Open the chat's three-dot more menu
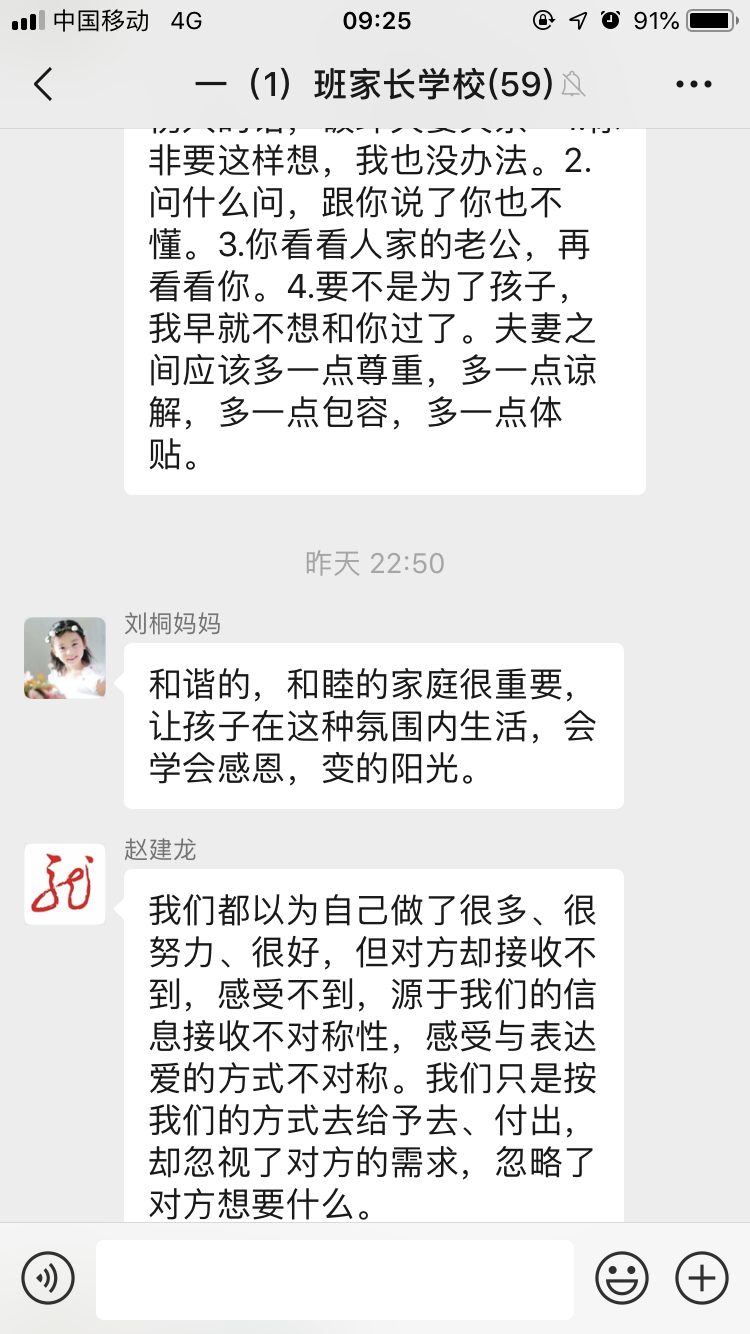Screen dimensions: 750x1334 (x=694, y=85)
